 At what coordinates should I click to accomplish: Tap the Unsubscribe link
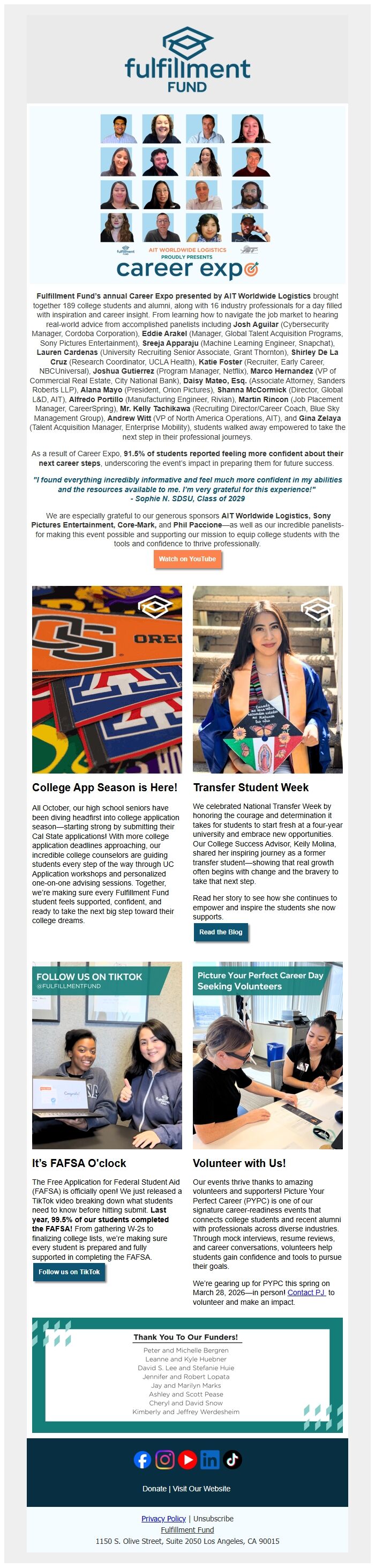(x=213, y=1519)
